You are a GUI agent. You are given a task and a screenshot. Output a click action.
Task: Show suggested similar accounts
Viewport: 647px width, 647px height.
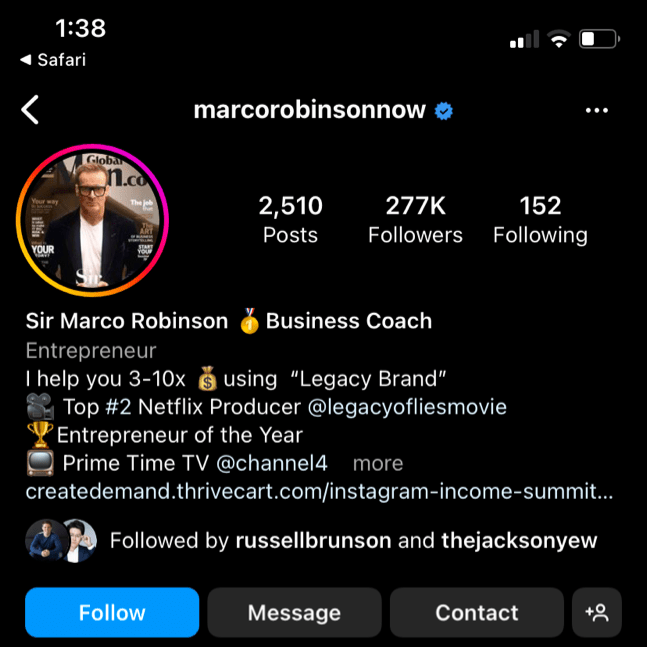click(x=597, y=613)
